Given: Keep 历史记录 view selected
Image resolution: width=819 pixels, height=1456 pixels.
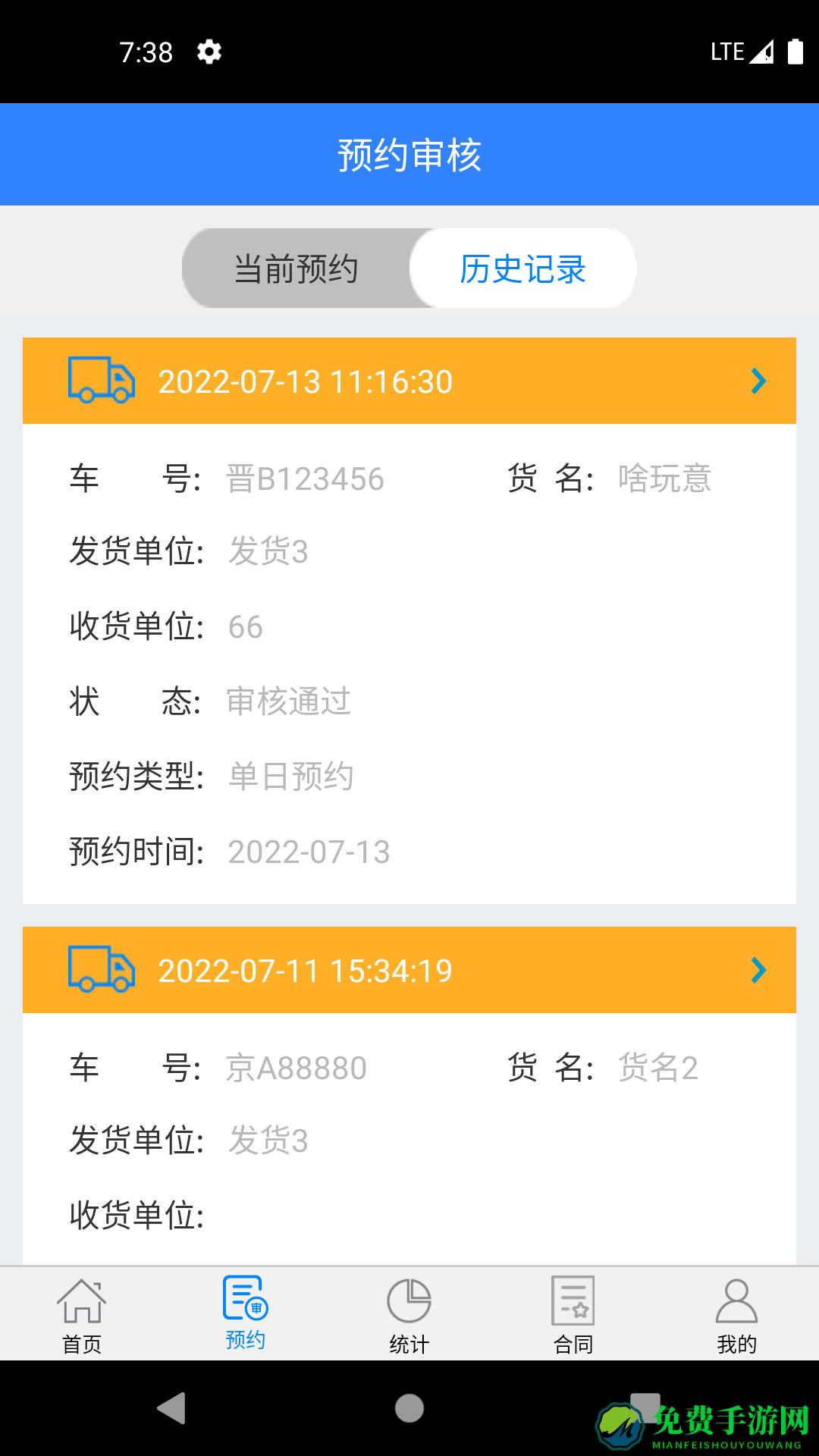Looking at the screenshot, I should point(522,268).
